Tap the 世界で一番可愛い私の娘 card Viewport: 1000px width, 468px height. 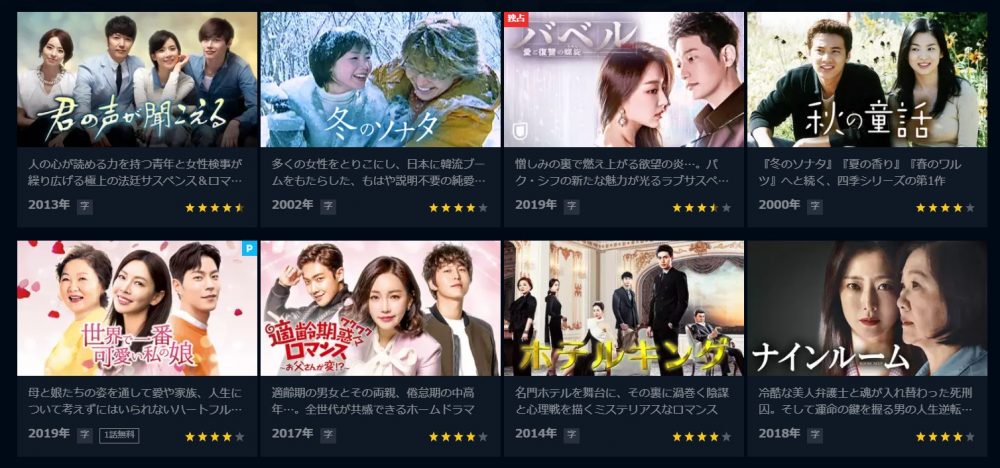137,308
